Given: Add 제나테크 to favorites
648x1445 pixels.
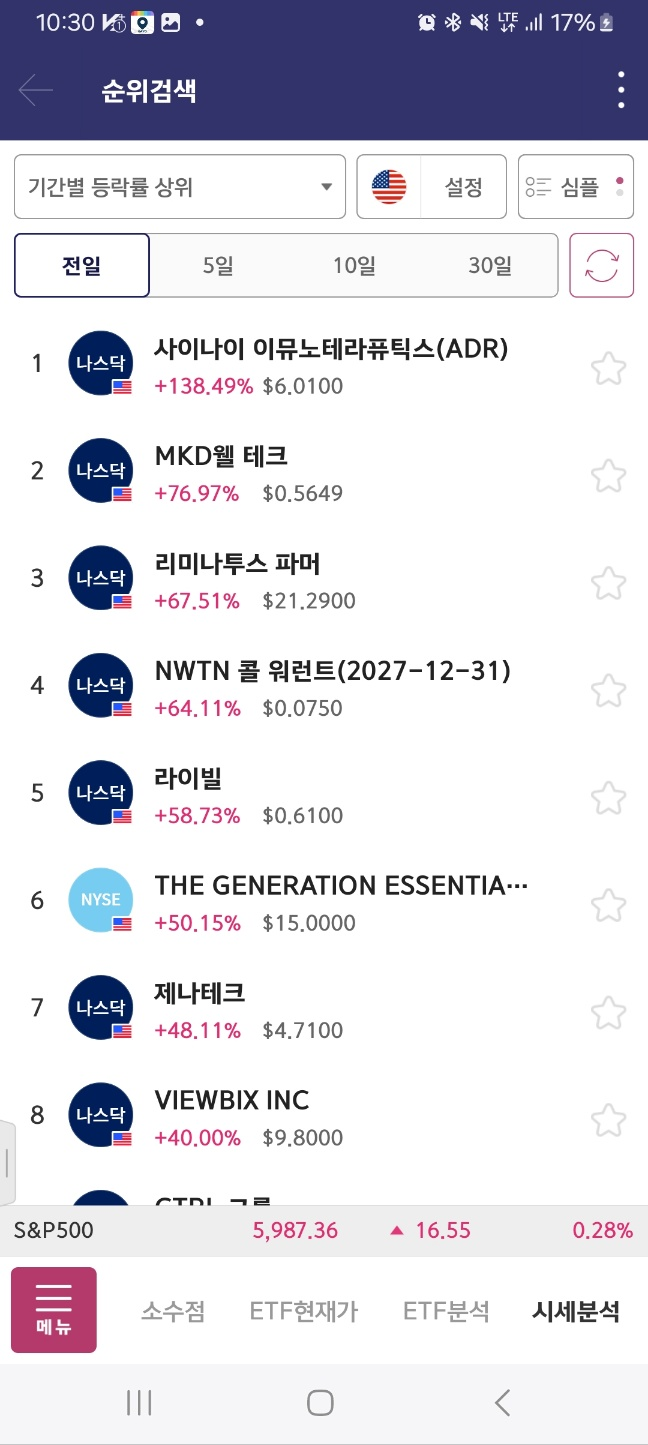Looking at the screenshot, I should (x=608, y=1012).
